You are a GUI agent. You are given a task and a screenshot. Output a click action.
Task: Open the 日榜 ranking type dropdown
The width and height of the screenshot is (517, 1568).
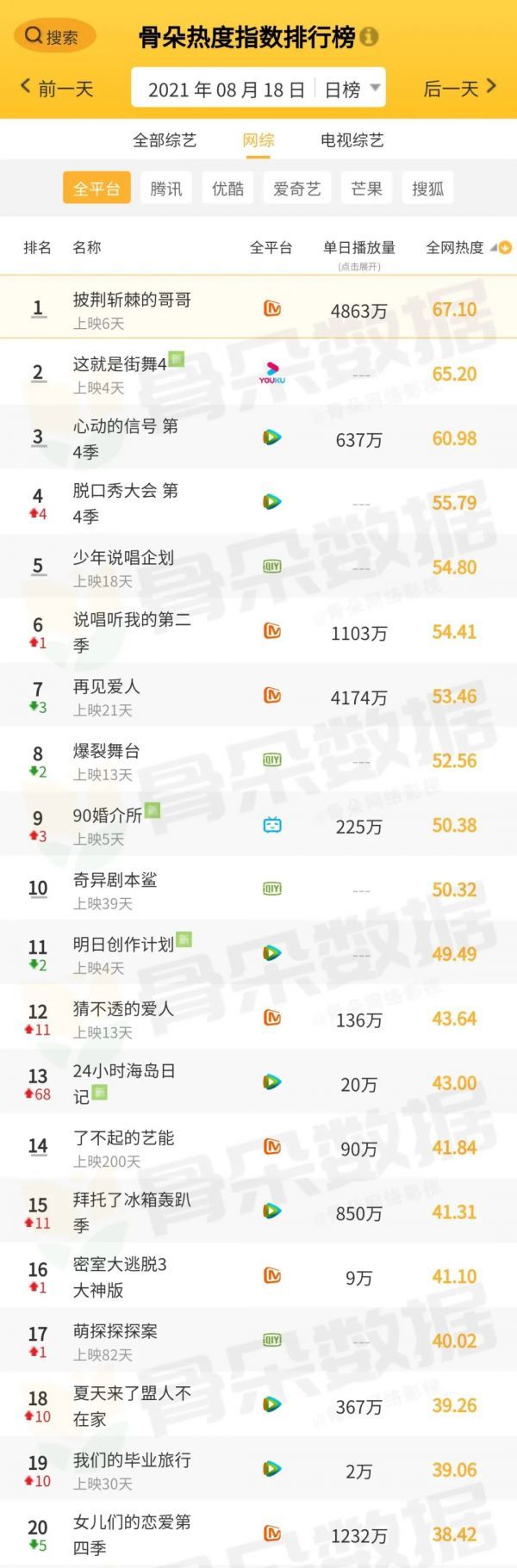tap(352, 89)
